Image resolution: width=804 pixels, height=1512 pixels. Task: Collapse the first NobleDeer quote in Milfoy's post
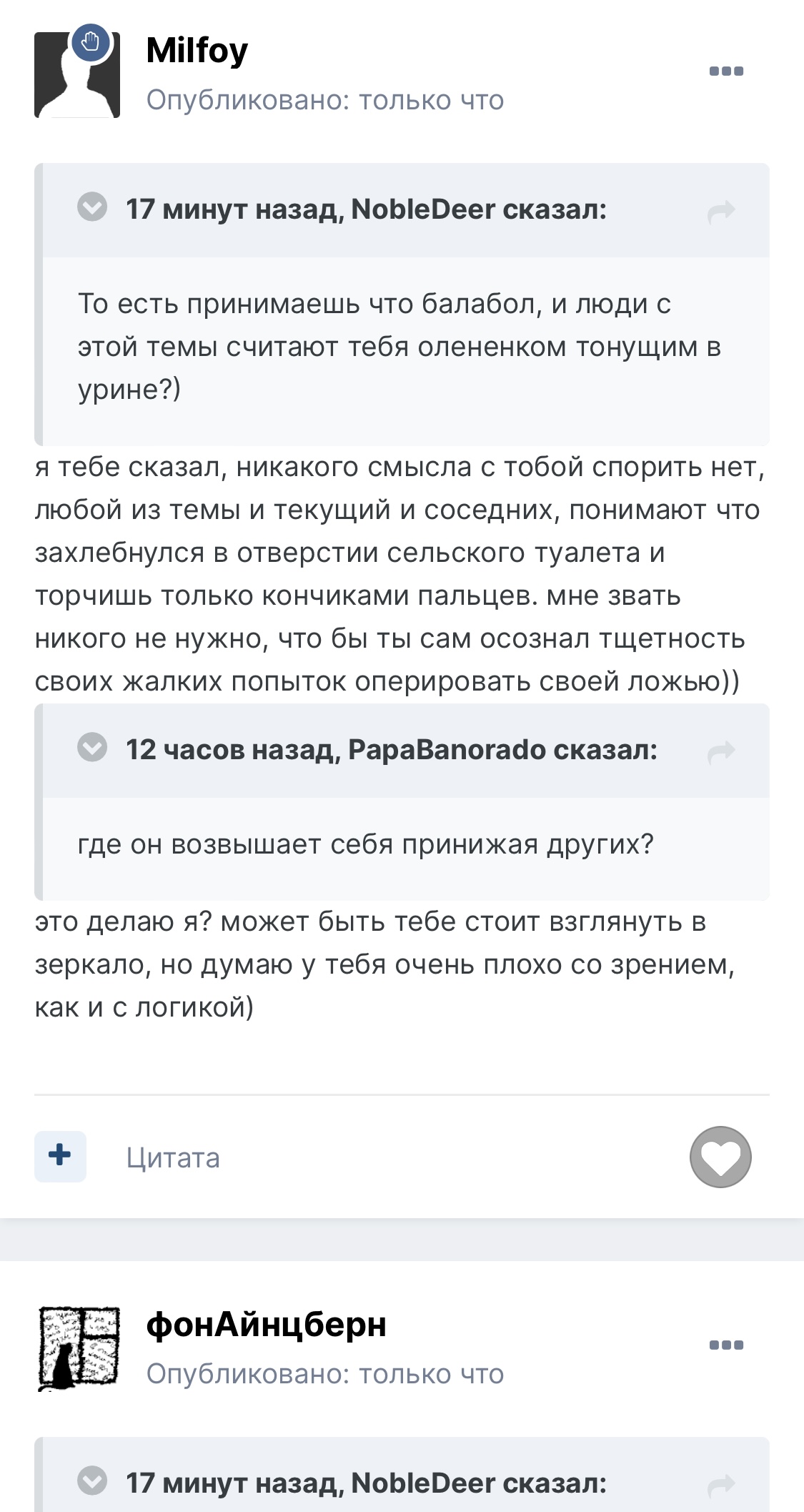point(92,208)
